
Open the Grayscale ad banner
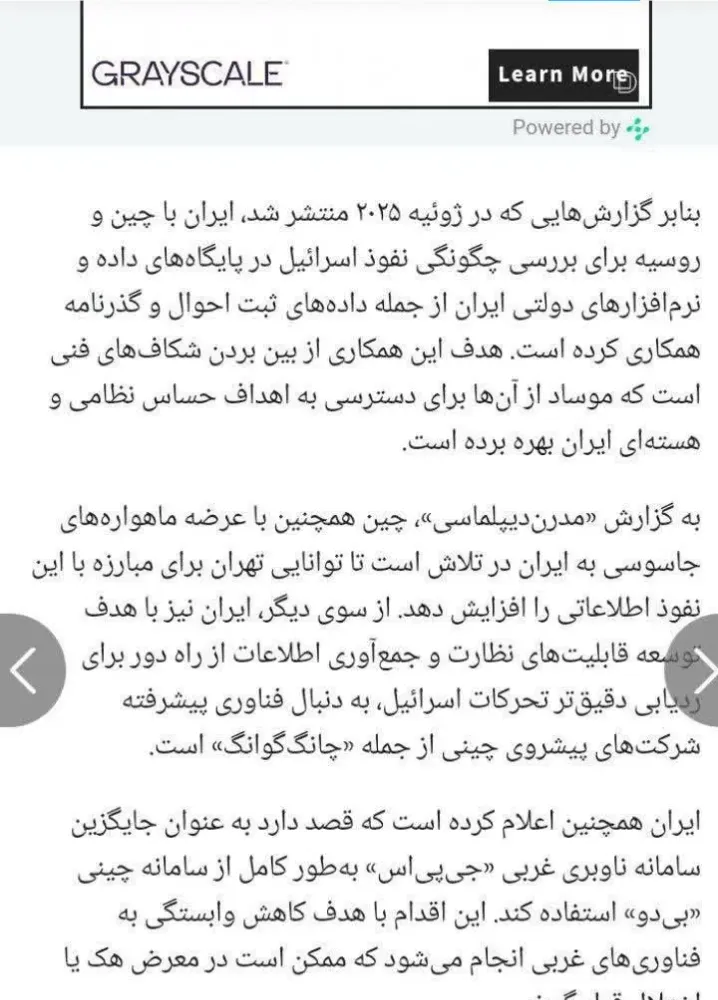pos(189,73)
